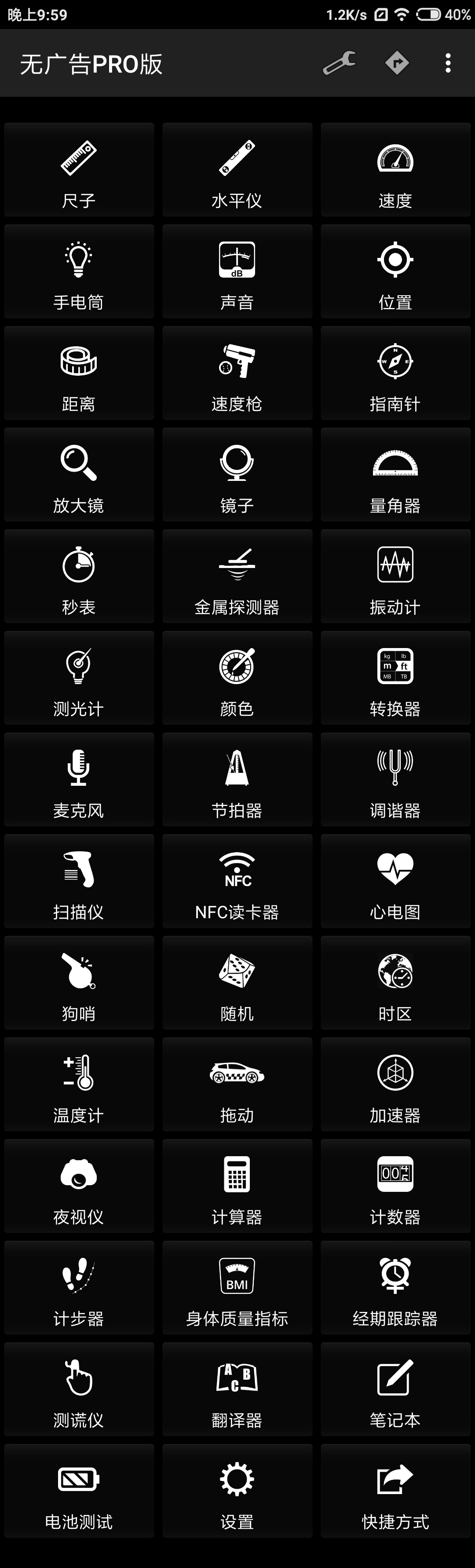This screenshot has width=475, height=1568.
Task: Launch the 放大镜 magnifier
Action: point(79,476)
